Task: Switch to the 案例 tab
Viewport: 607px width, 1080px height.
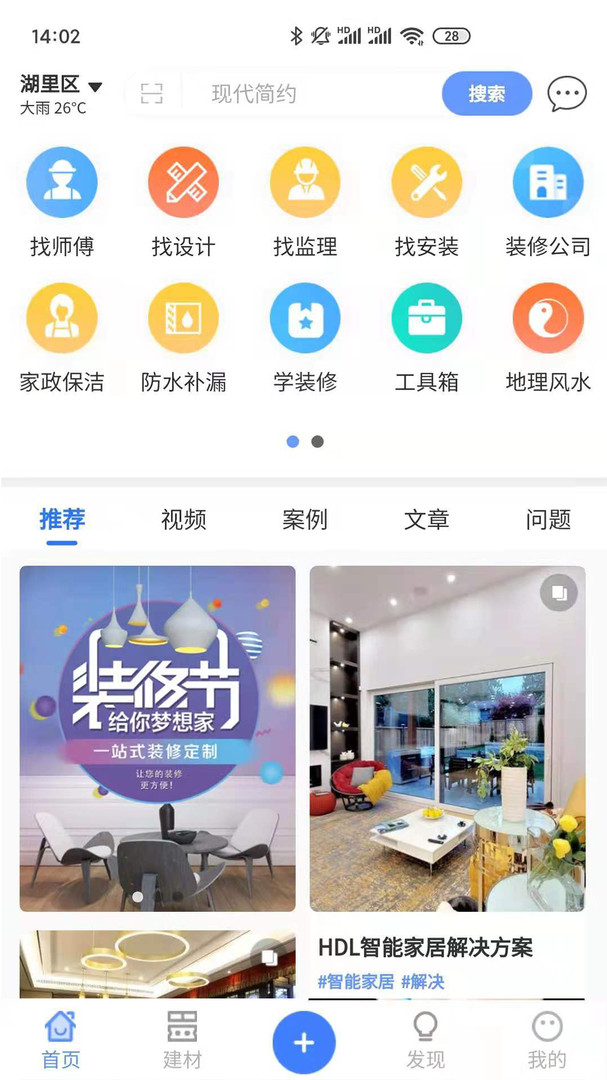Action: [305, 519]
